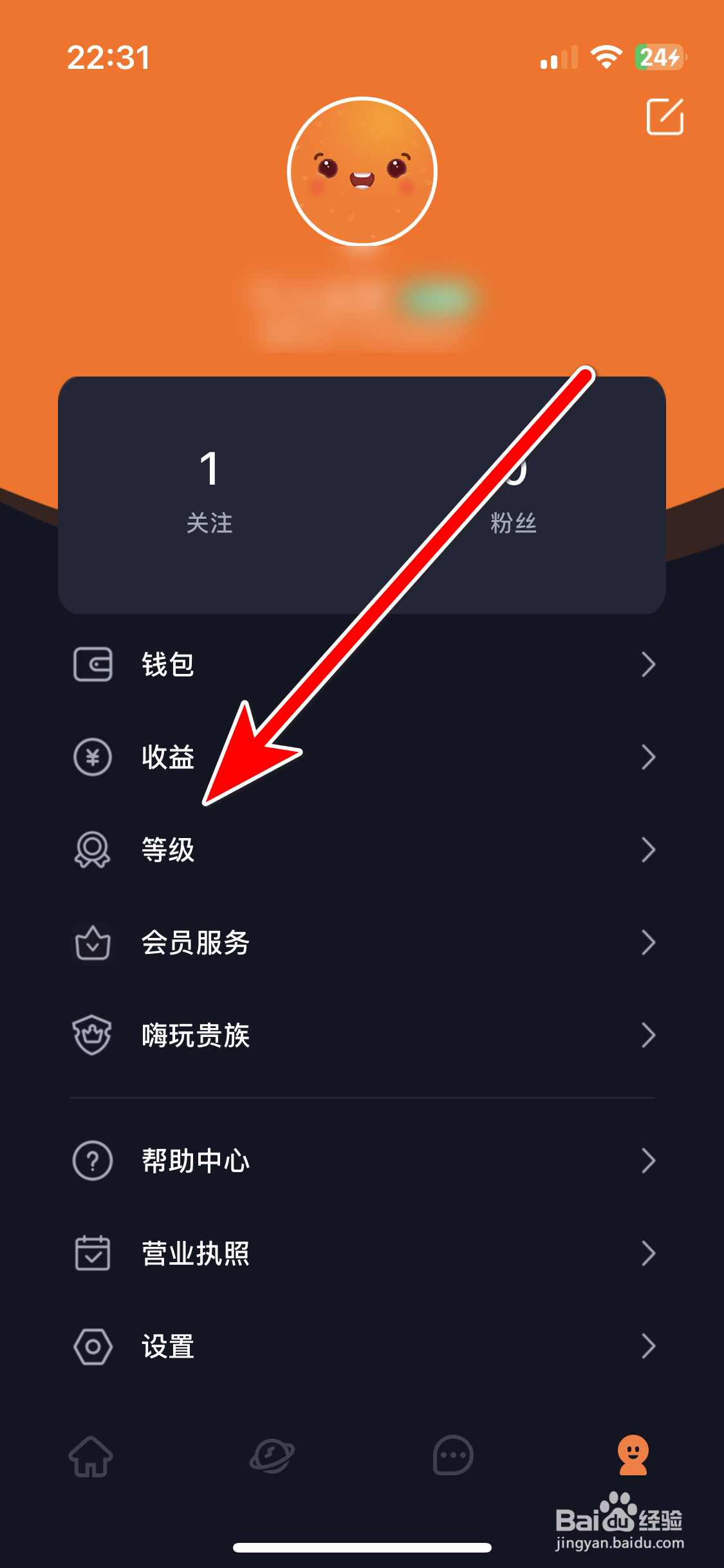Open the business license (营业执照) calendar icon
The width and height of the screenshot is (724, 1568).
92,1253
